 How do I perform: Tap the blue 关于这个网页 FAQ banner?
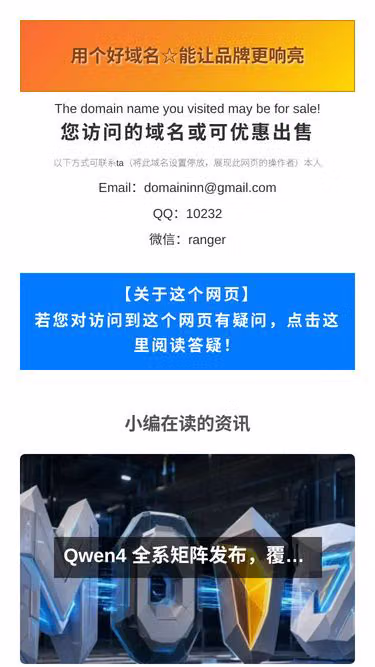187,321
